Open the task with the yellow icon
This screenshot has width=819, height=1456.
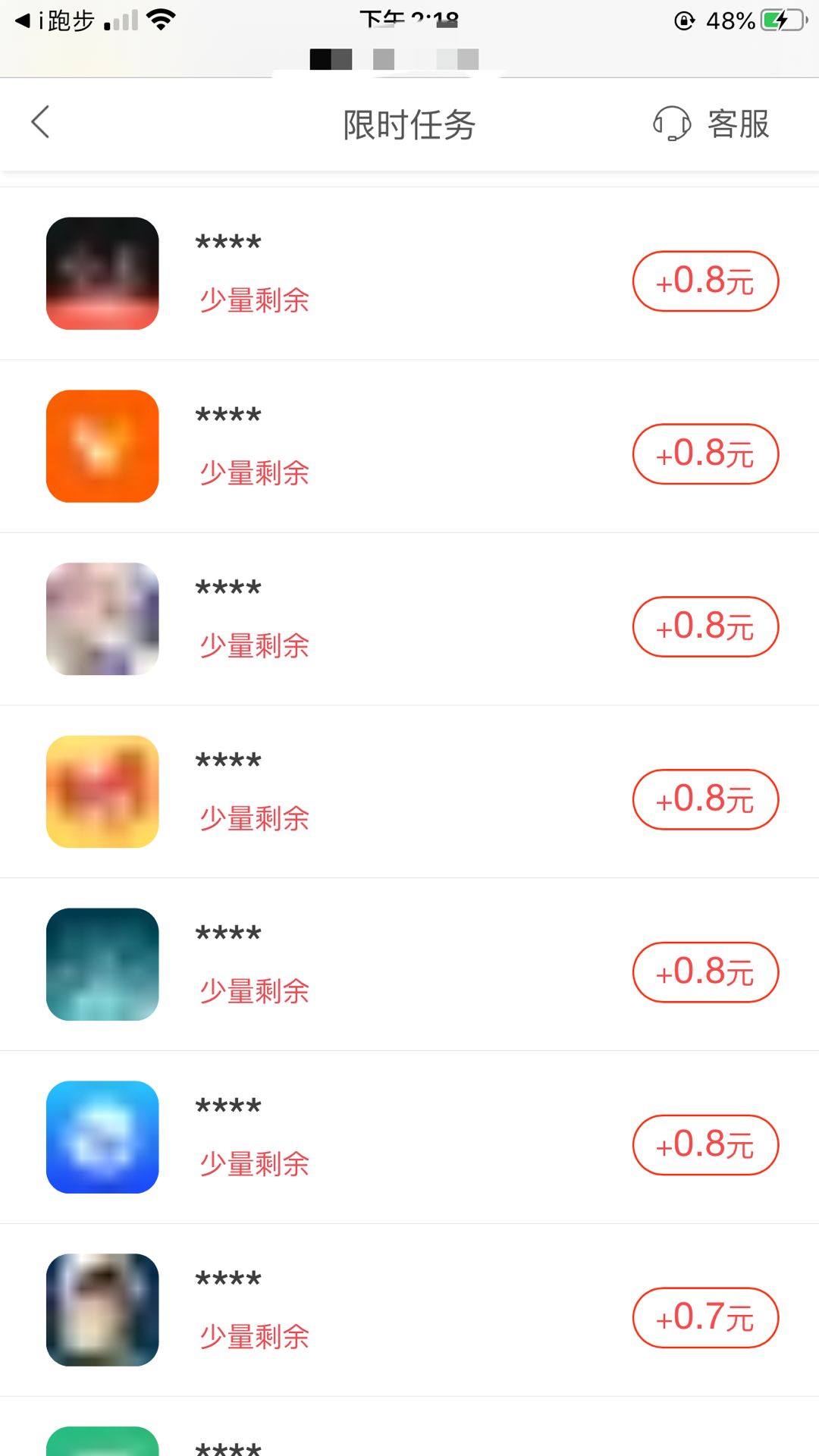tap(409, 792)
